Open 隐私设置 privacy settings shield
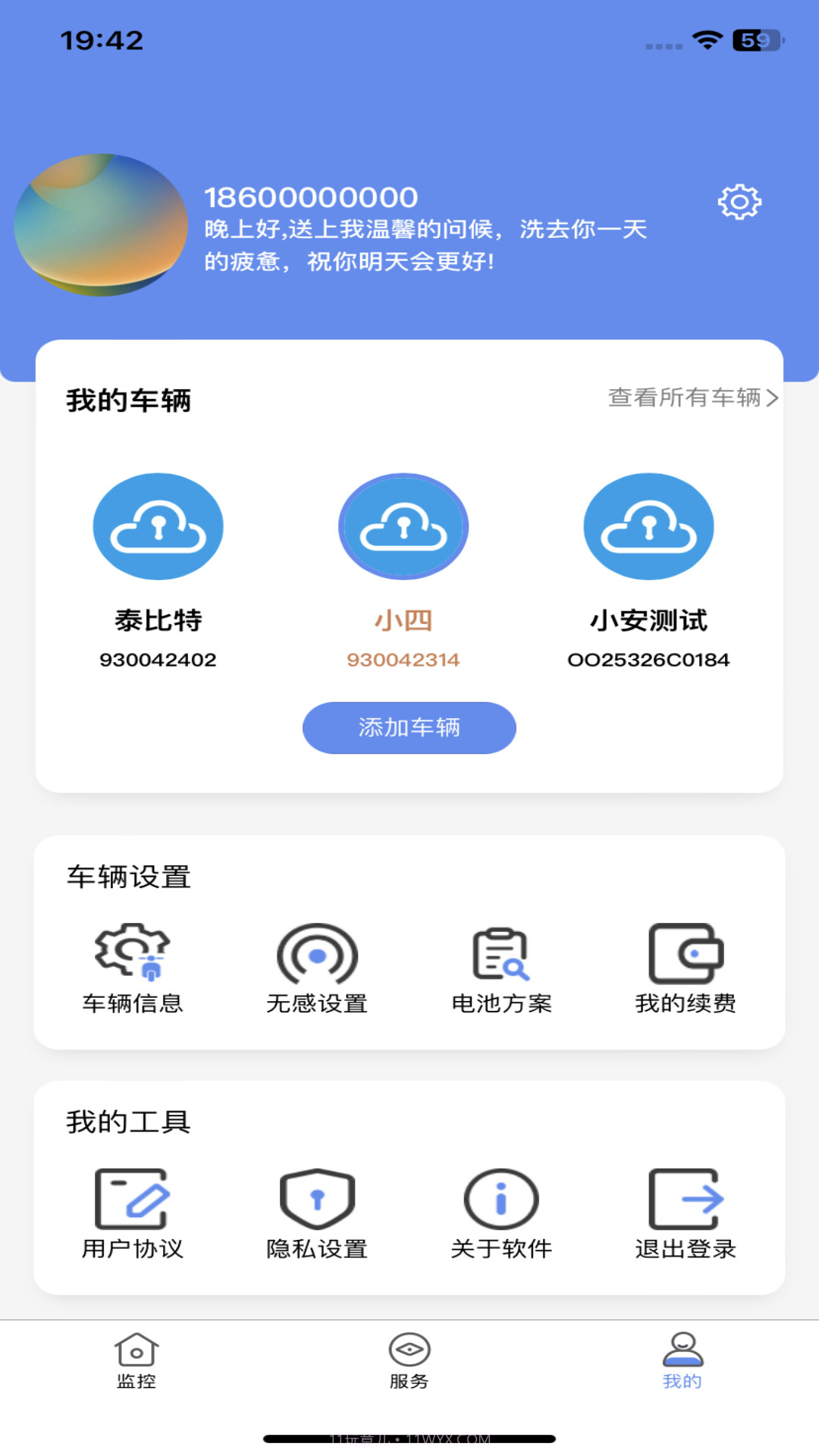The image size is (819, 1456). (316, 1204)
